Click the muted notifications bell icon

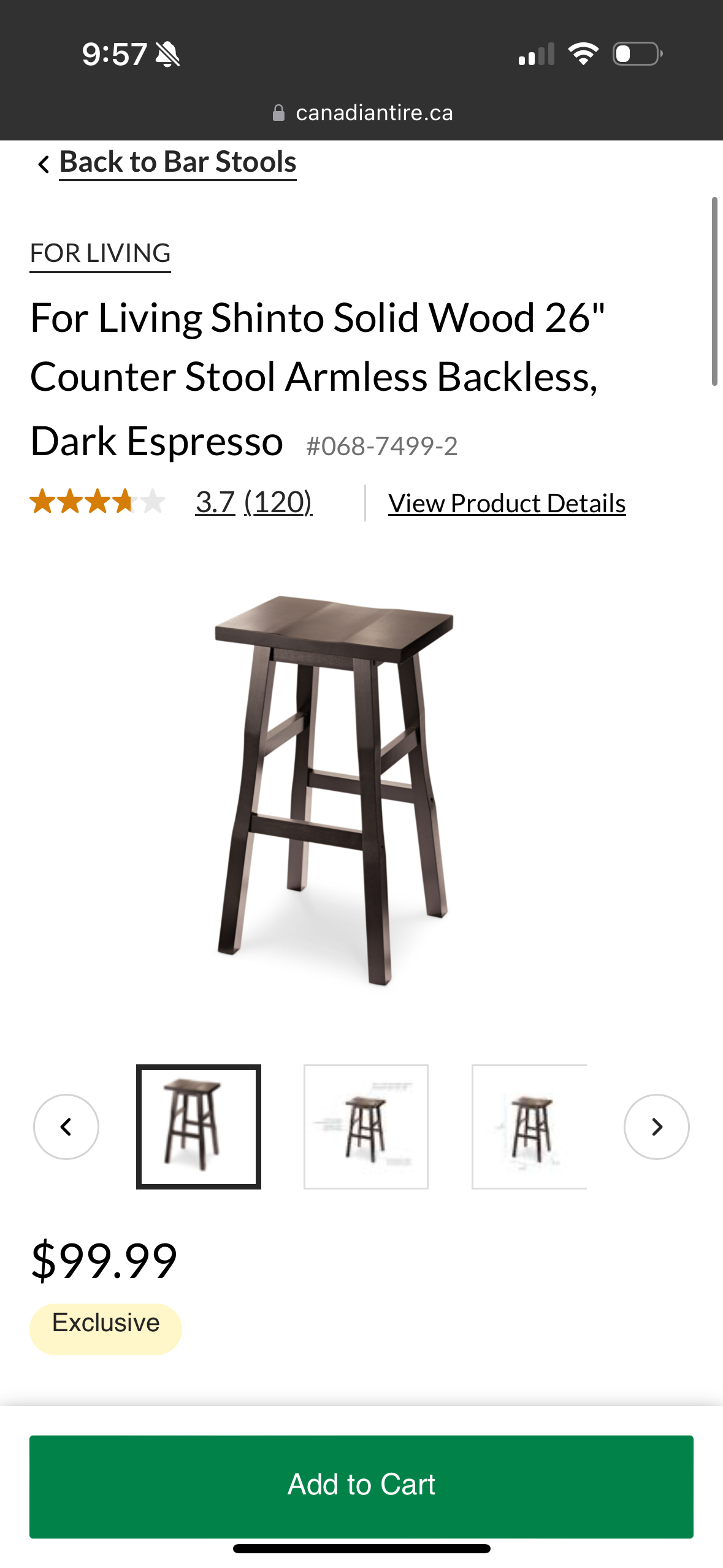(167, 54)
